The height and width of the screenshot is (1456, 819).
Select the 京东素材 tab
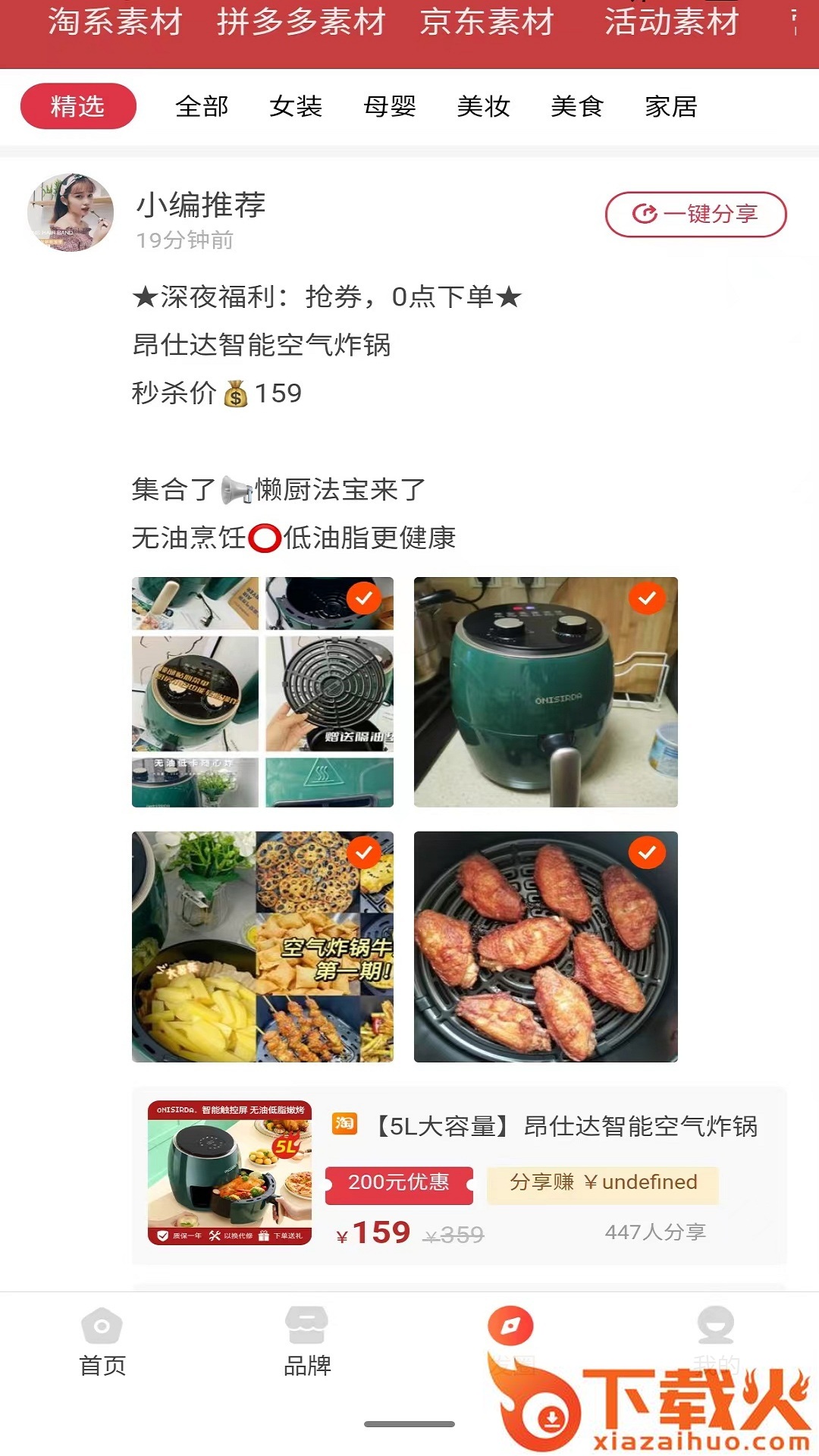(487, 21)
